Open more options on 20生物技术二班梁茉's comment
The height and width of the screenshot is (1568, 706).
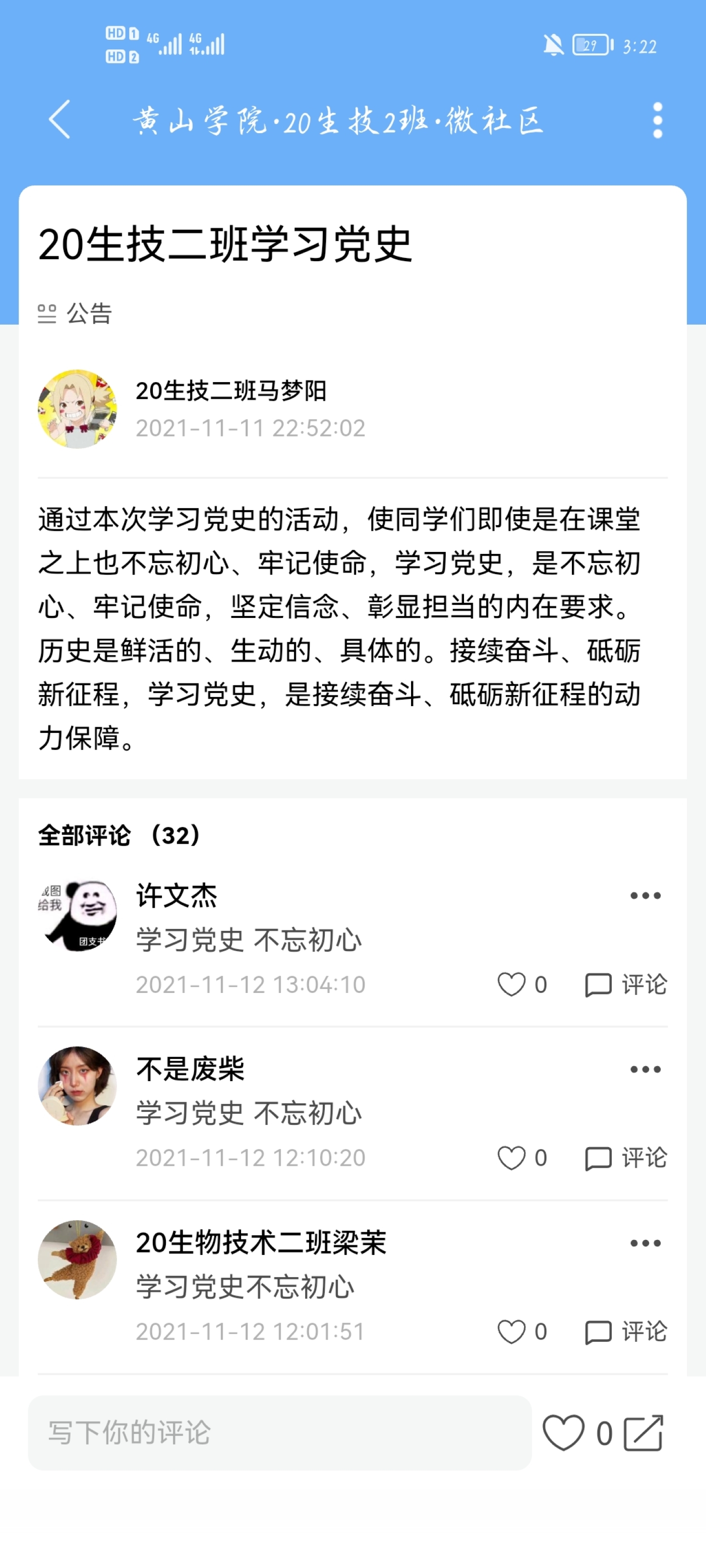(645, 1243)
